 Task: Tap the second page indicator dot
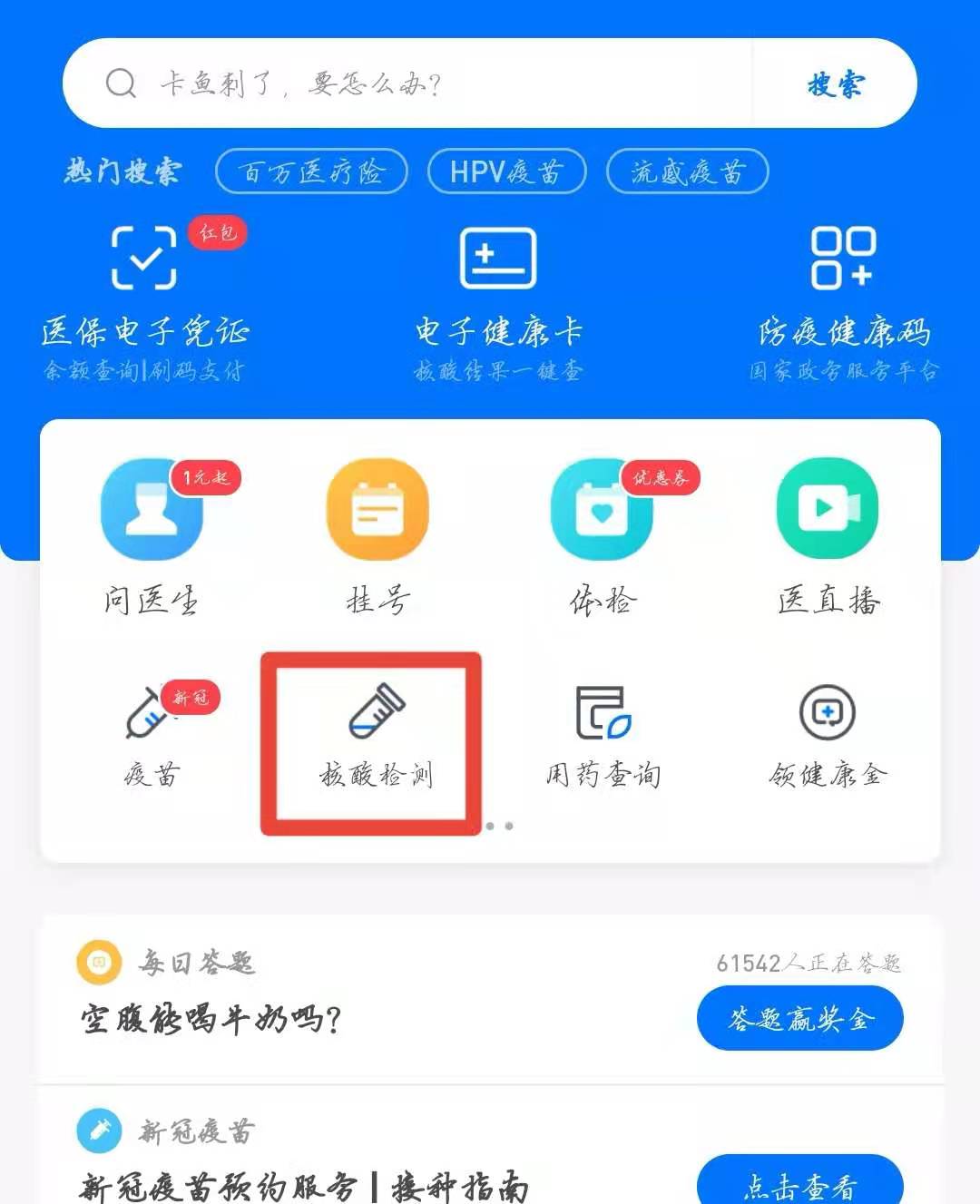pos(508,827)
